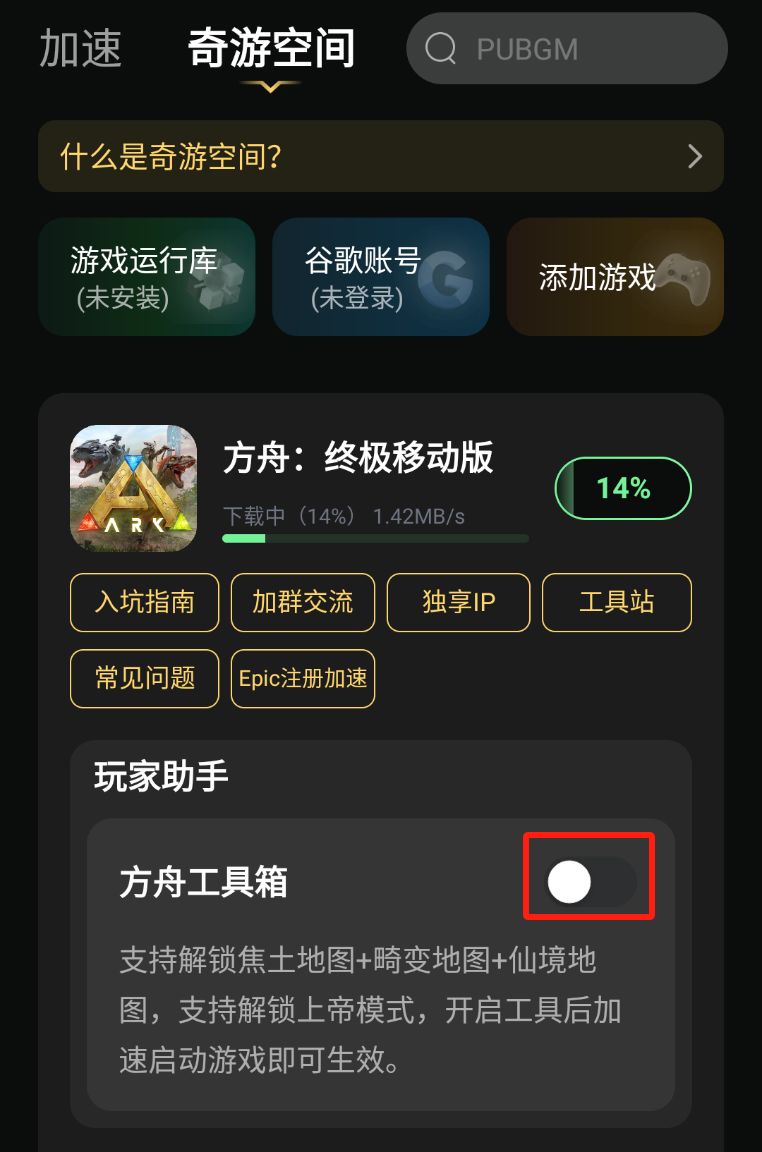Open details via the right-pointing arrow

click(x=695, y=156)
